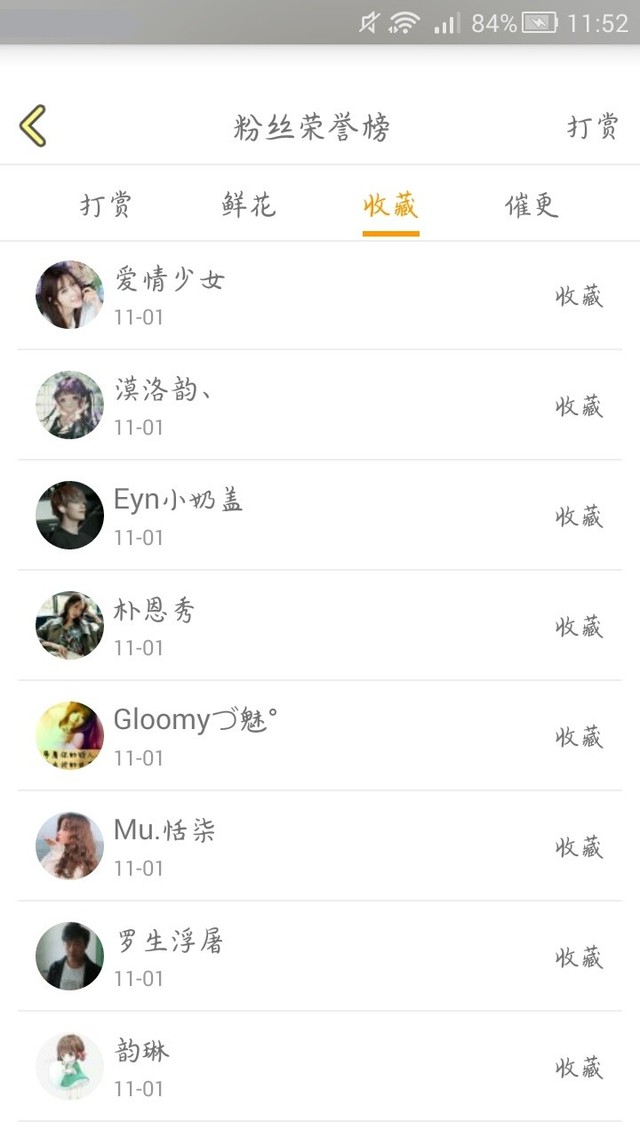Open the row for 漠洛韵、
The image size is (640, 1138).
tap(320, 405)
